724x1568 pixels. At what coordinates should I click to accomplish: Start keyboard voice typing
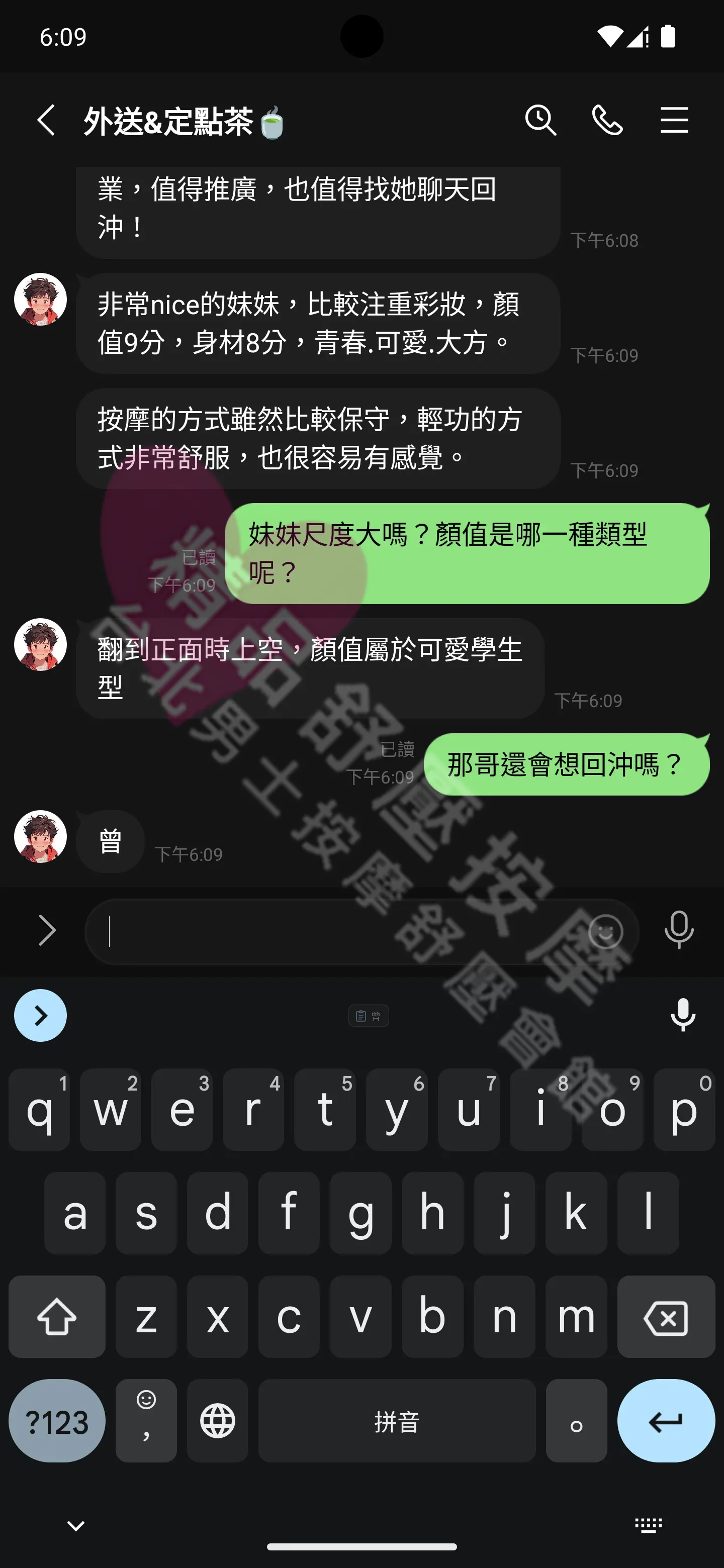[683, 1015]
